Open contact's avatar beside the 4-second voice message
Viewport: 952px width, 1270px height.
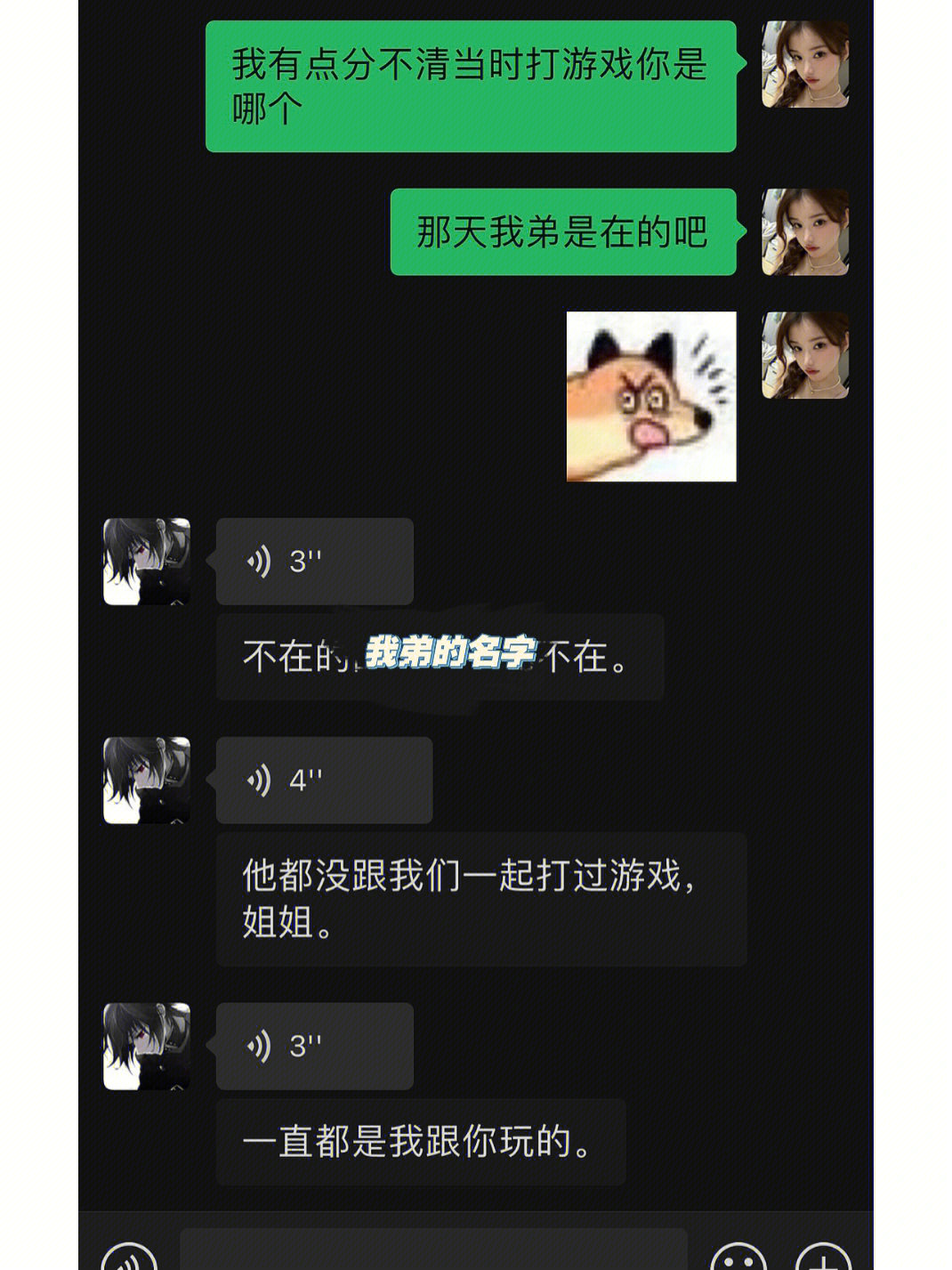pos(147,780)
